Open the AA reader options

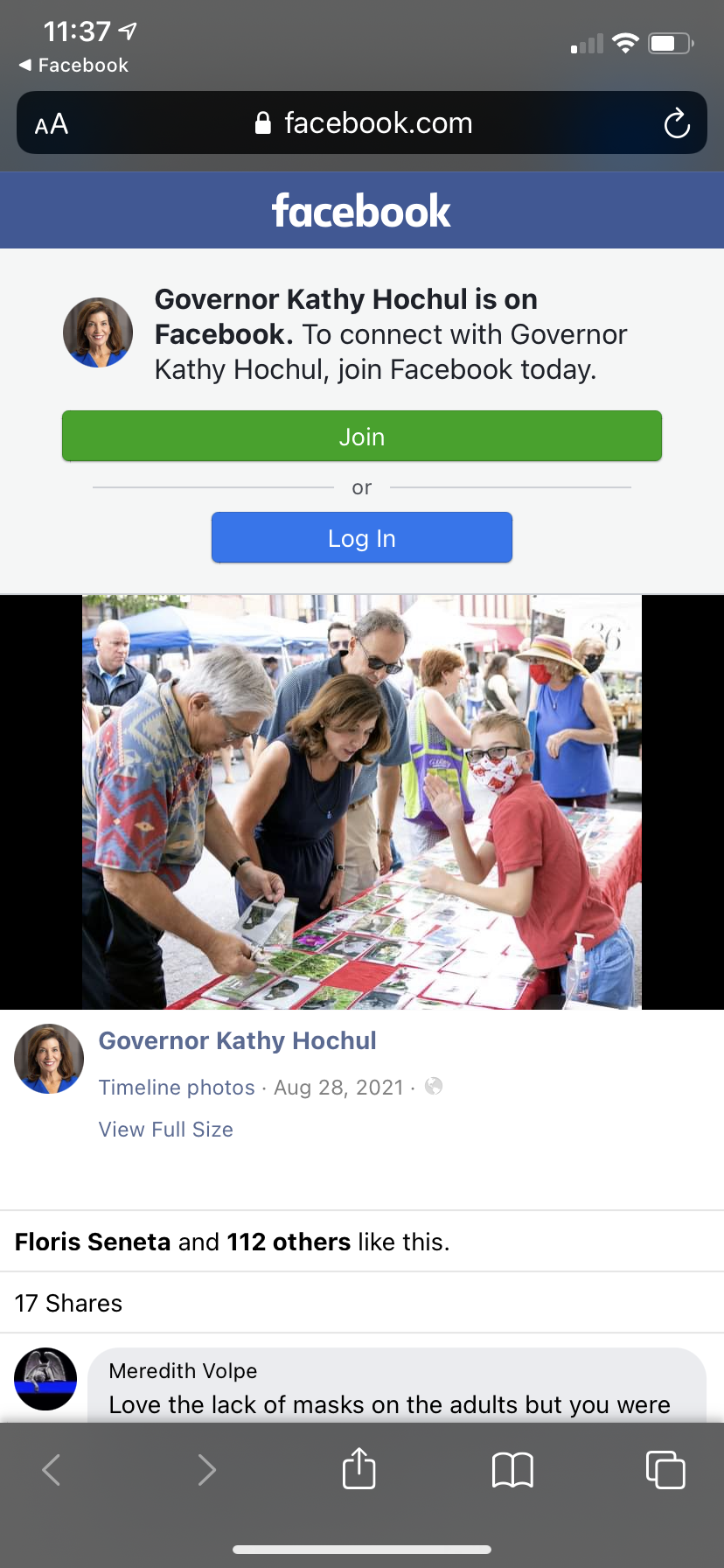(x=52, y=124)
